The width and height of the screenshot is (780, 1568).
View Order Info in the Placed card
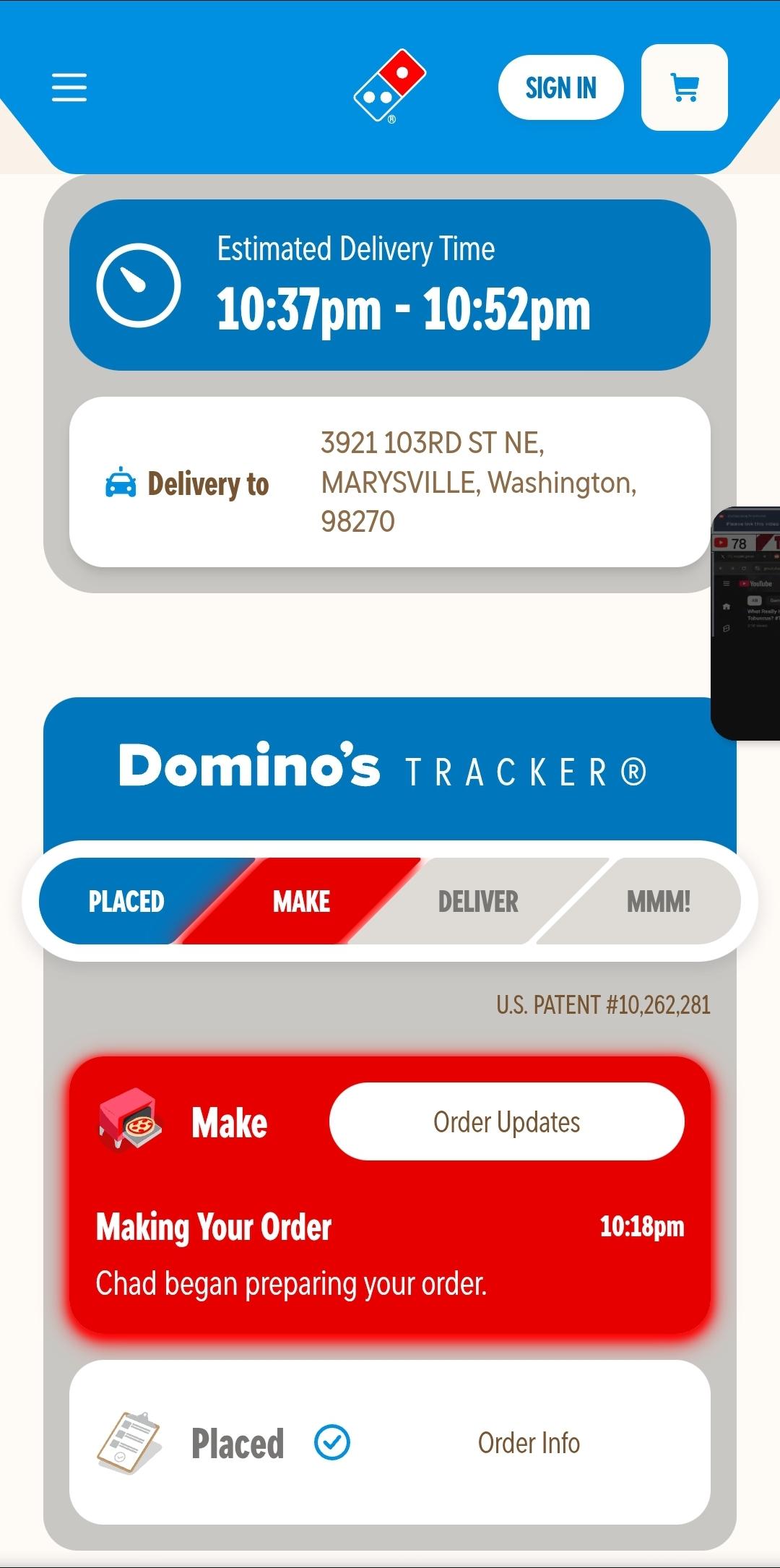[x=529, y=1442]
